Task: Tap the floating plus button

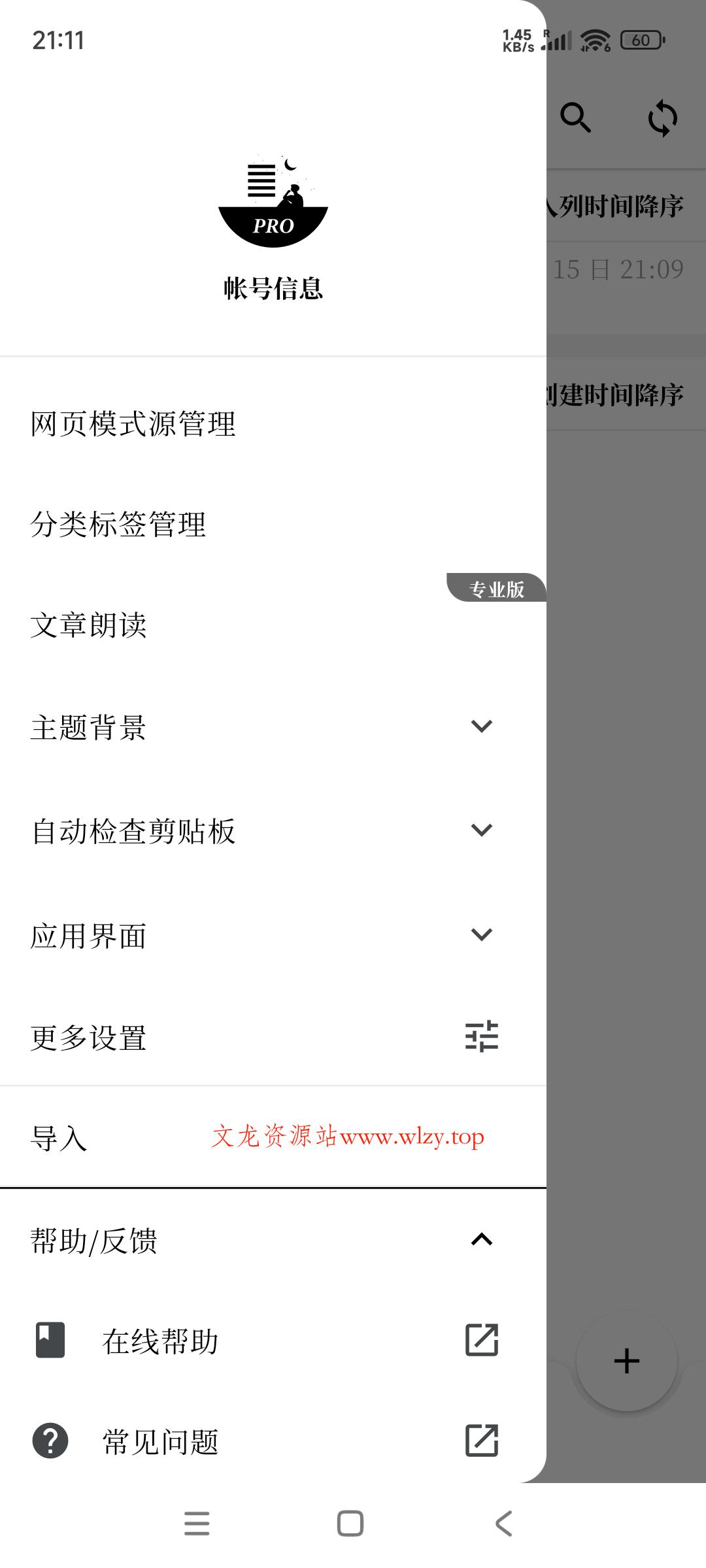Action: 626,1361
